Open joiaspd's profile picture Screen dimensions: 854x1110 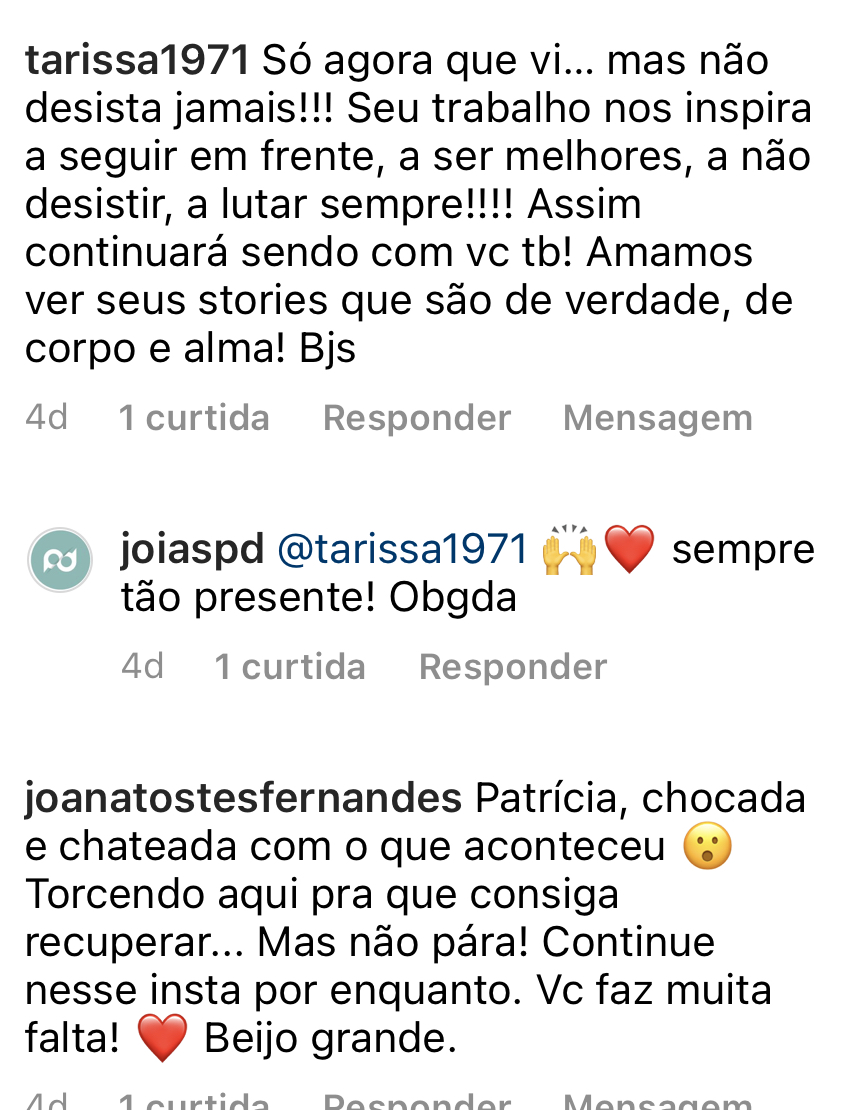(x=60, y=560)
